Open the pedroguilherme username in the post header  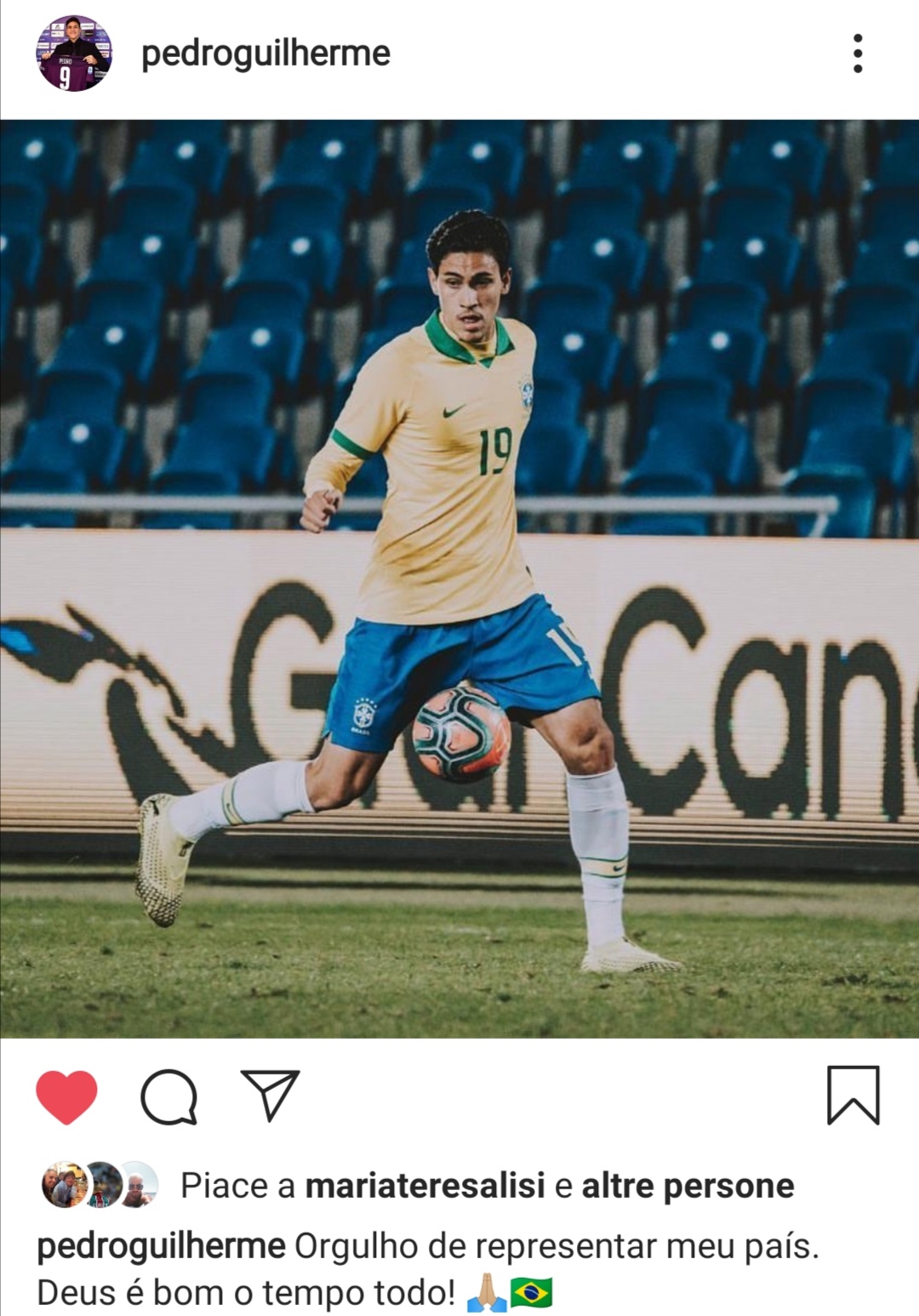click(x=265, y=54)
